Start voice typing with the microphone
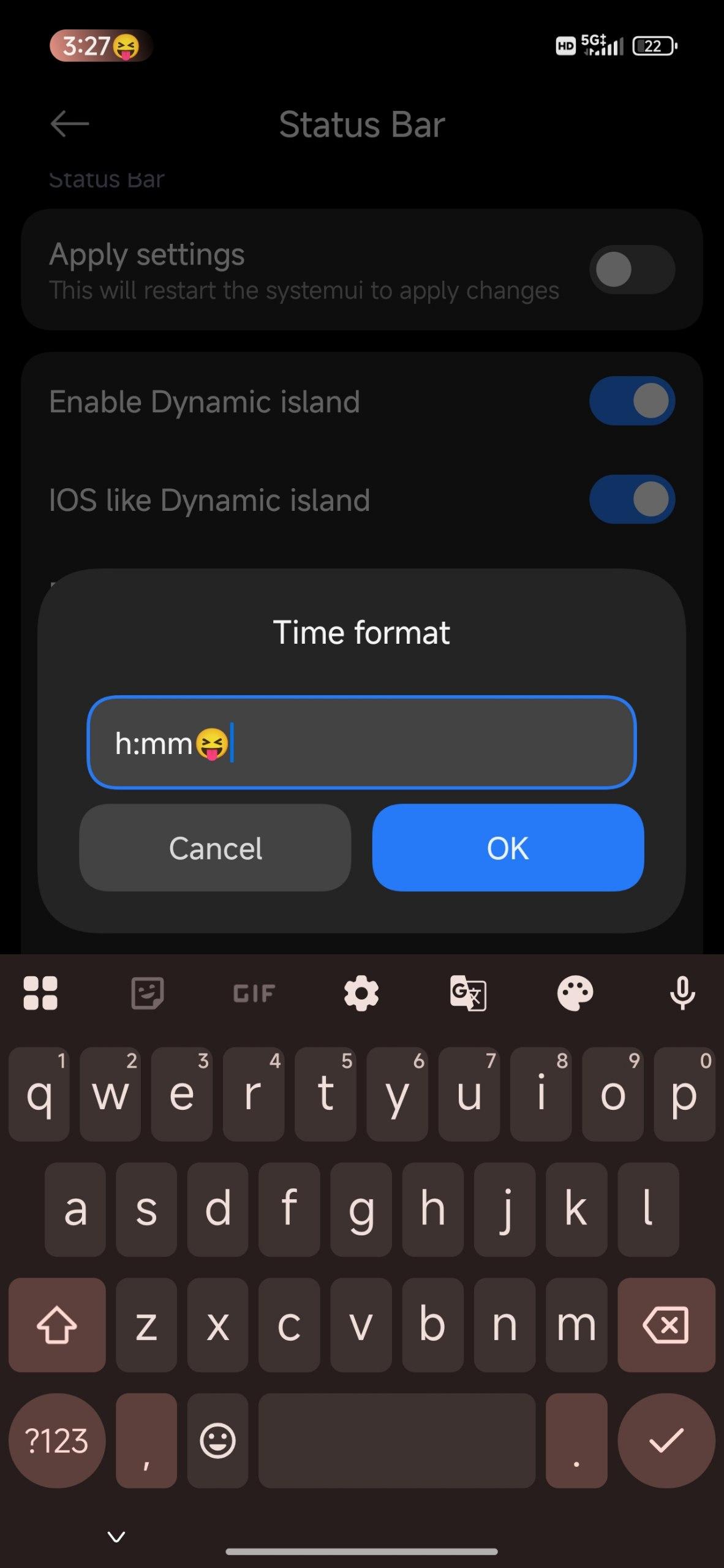The image size is (724, 1568). click(x=682, y=993)
